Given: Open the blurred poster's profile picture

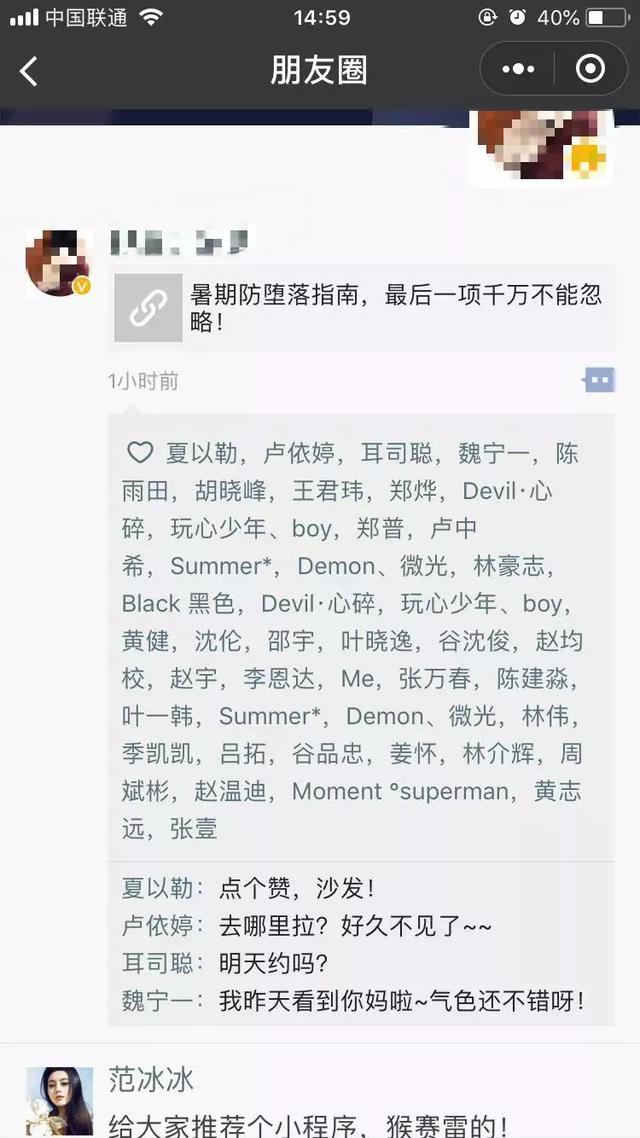Looking at the screenshot, I should 57,264.
